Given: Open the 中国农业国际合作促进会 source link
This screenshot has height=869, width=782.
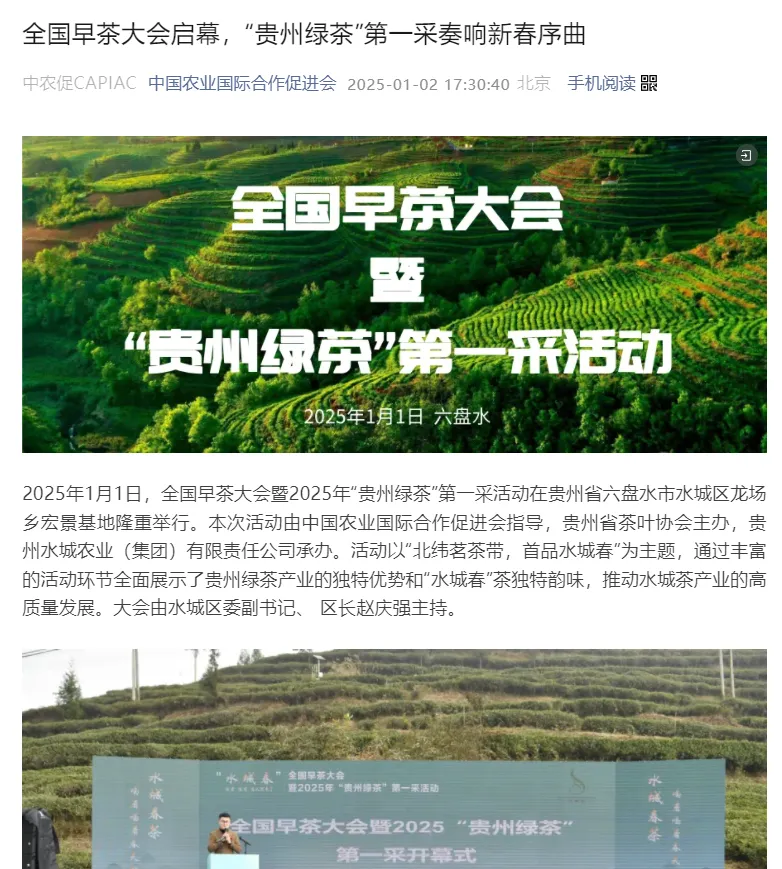Looking at the screenshot, I should coord(242,83).
